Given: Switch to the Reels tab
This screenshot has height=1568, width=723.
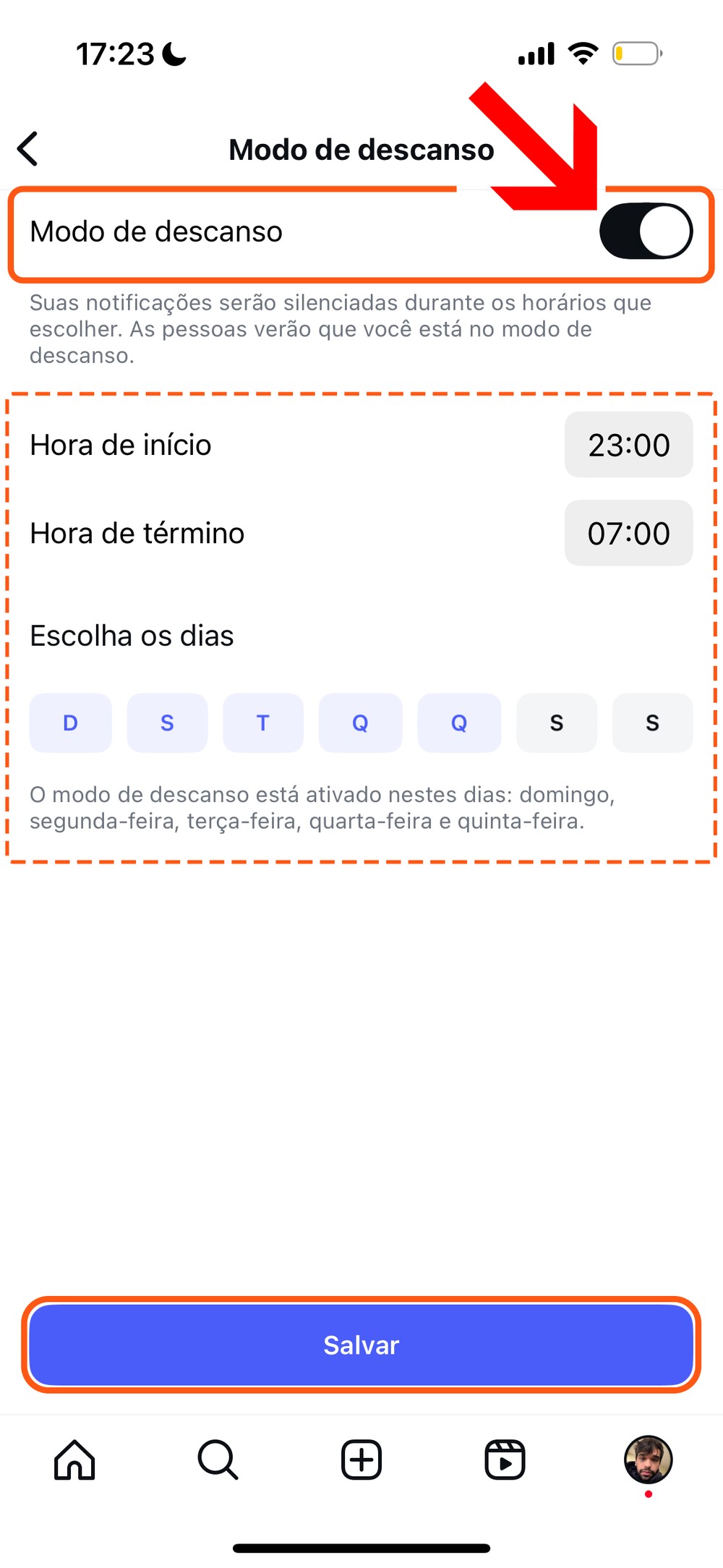Looking at the screenshot, I should 505,1460.
